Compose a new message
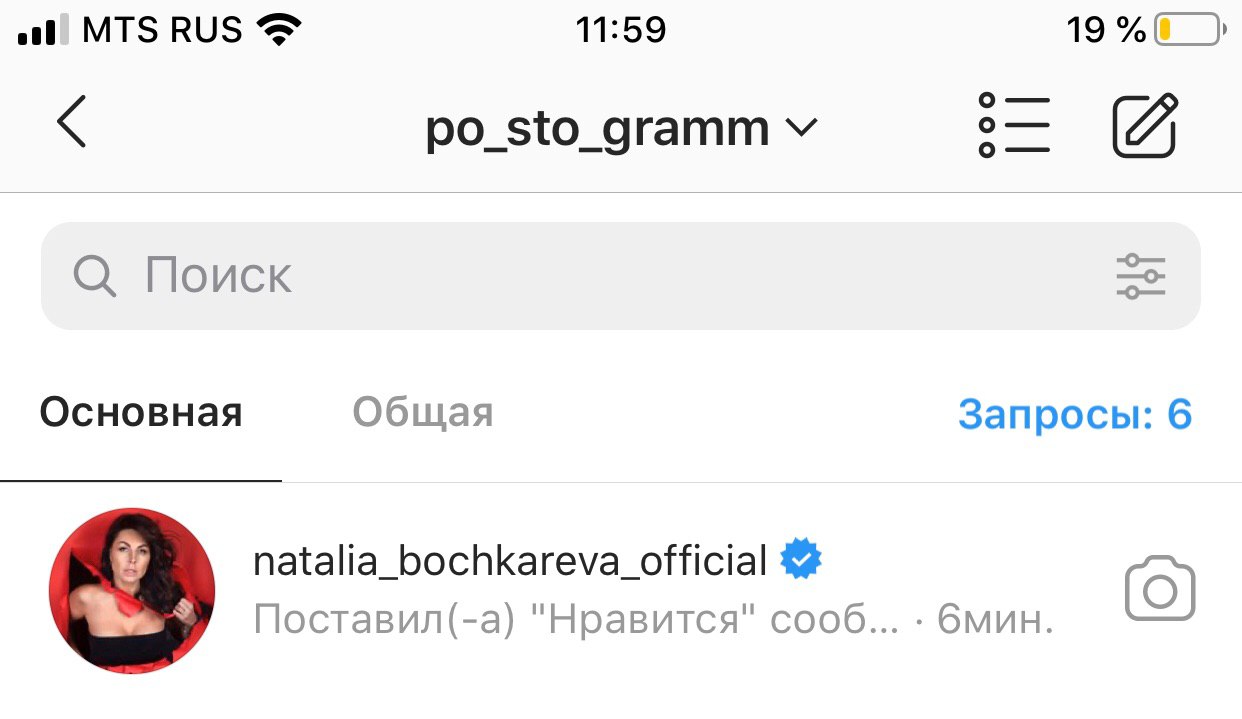The height and width of the screenshot is (719, 1242). 1146,125
